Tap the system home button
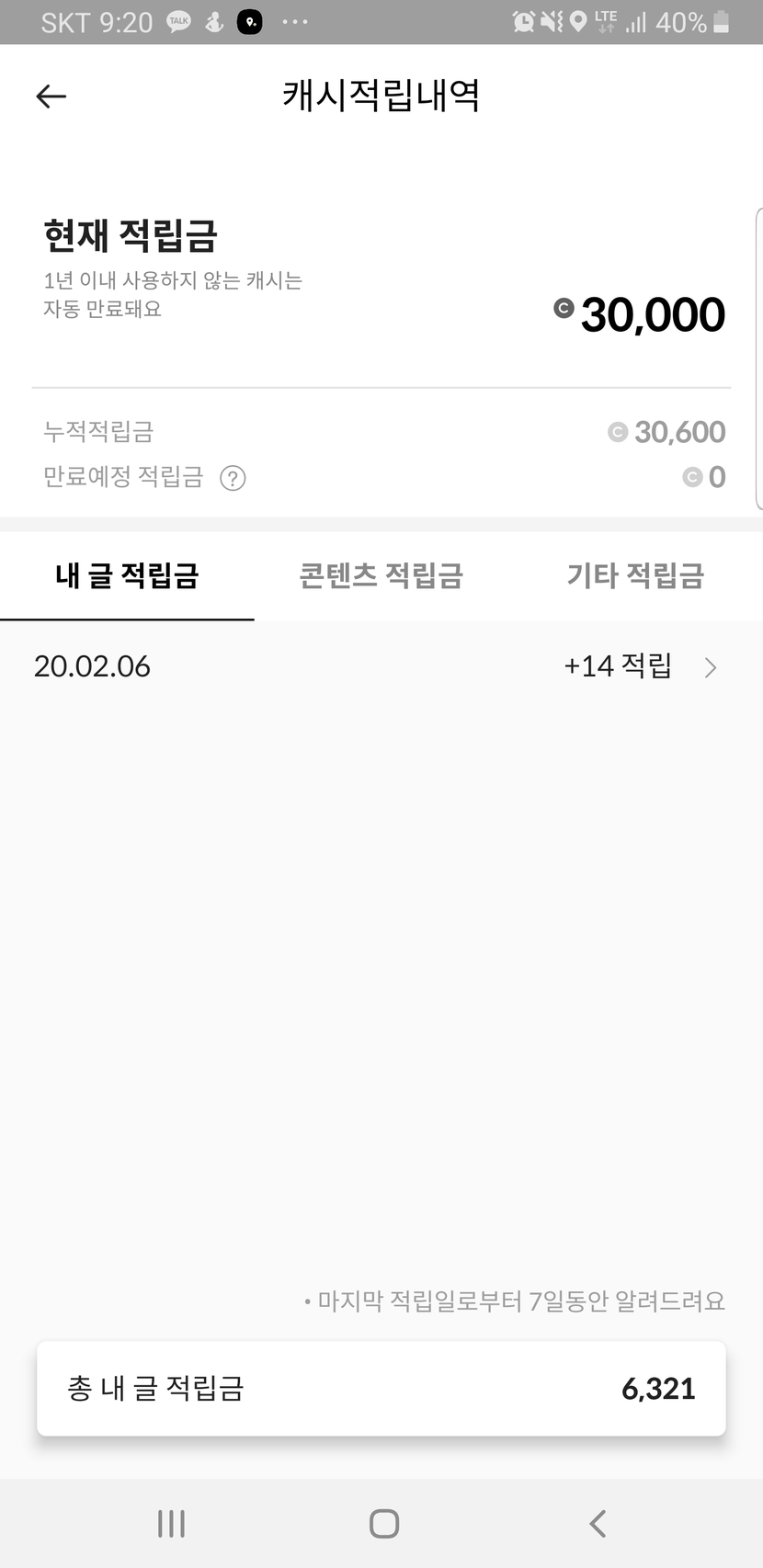The image size is (763, 1568). [x=383, y=1523]
